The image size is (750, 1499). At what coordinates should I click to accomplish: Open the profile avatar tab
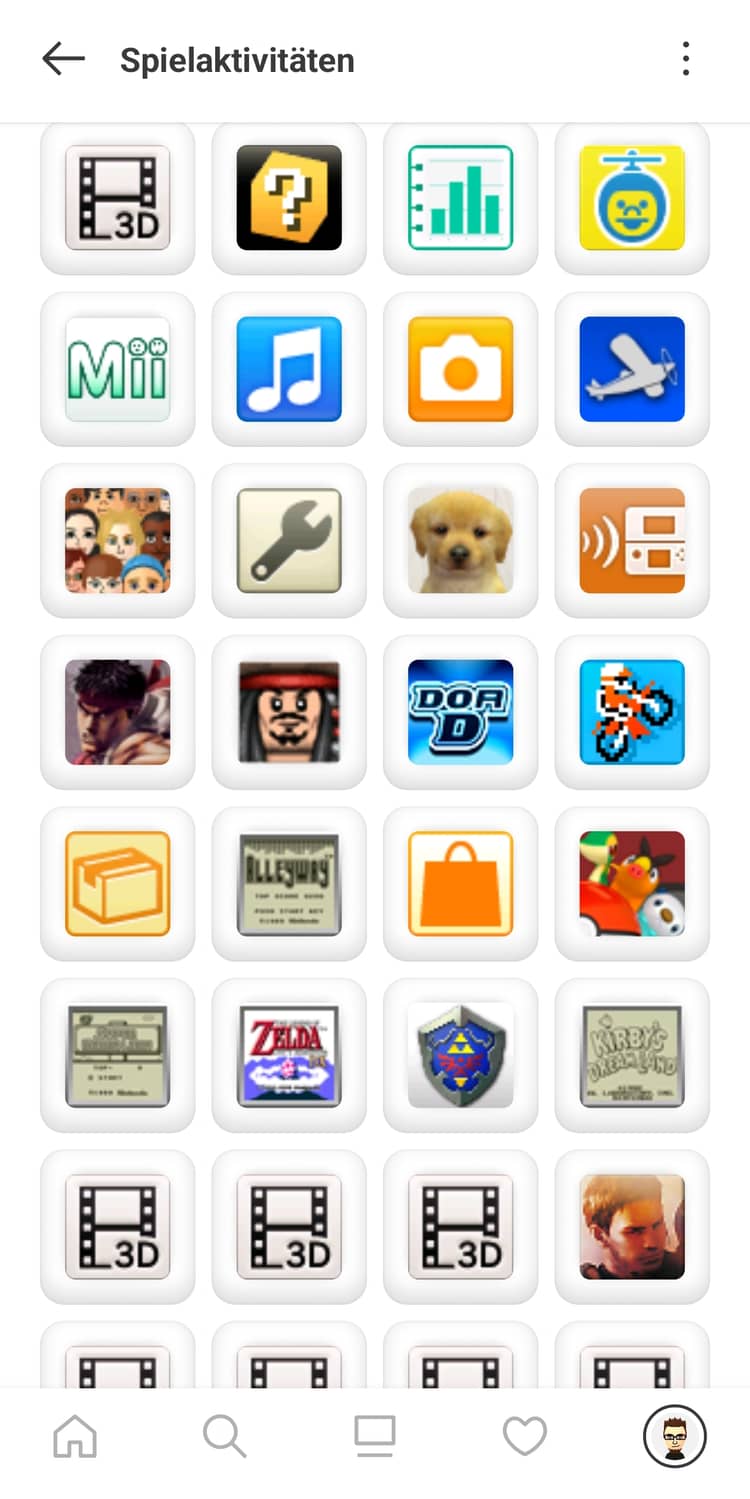pyautogui.click(x=674, y=1437)
